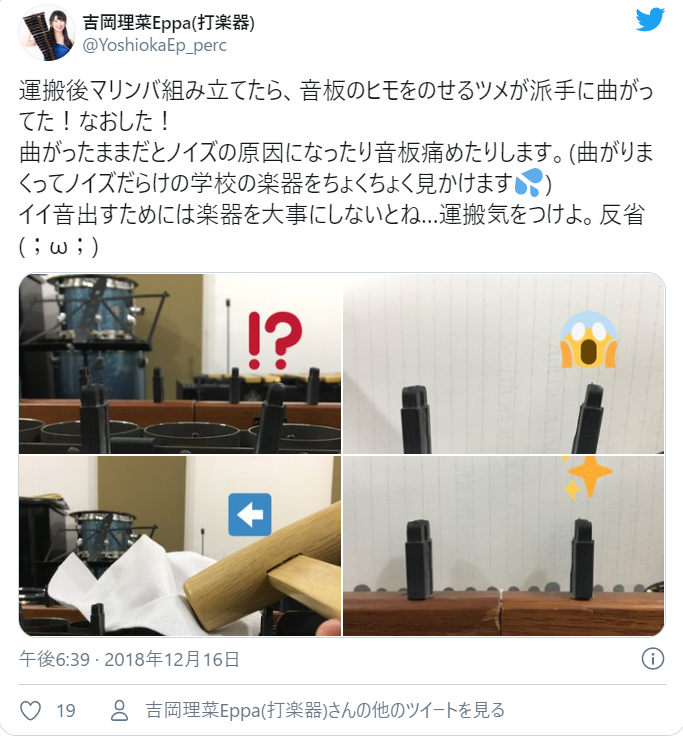
Task: Open the photo with the blue left arrow
Action: (x=180, y=545)
